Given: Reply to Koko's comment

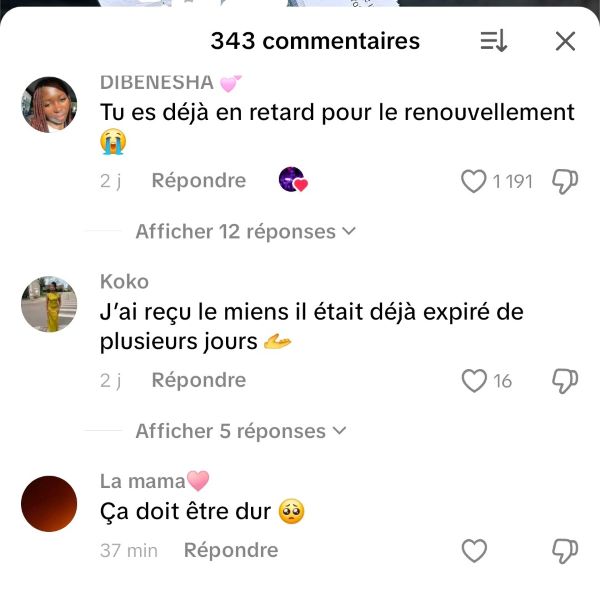Looking at the screenshot, I should click(198, 381).
